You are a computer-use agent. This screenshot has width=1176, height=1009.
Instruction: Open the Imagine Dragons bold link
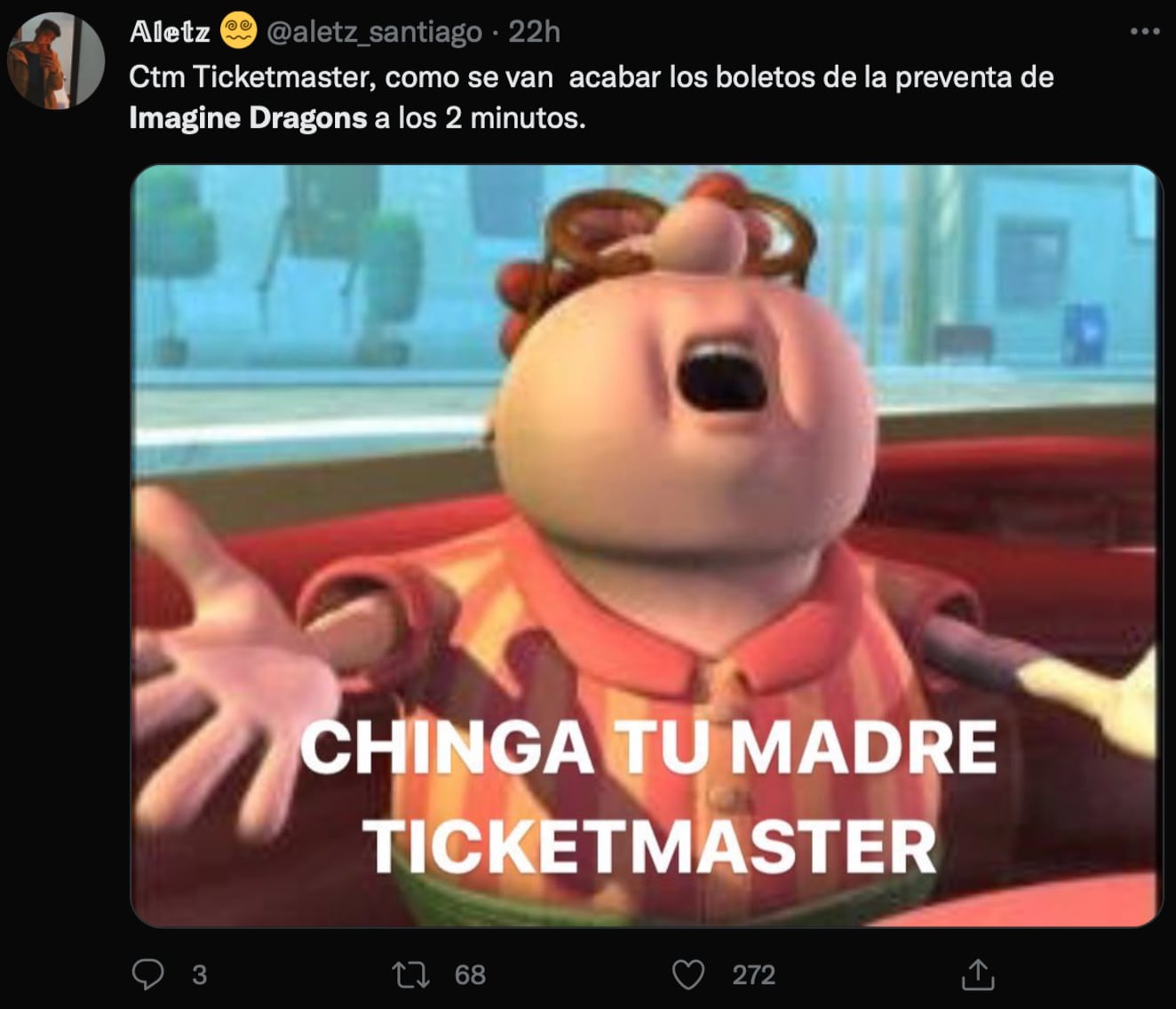248,117
